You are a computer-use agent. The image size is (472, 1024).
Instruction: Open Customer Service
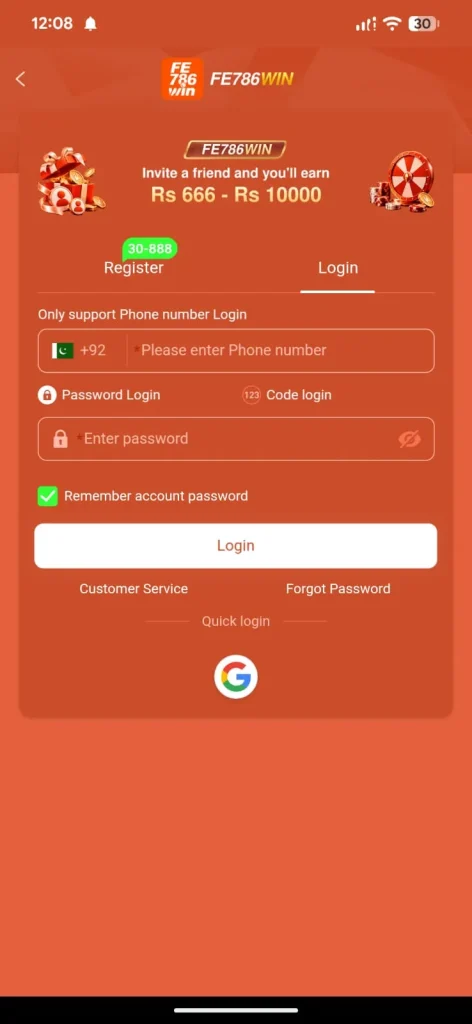tap(134, 589)
